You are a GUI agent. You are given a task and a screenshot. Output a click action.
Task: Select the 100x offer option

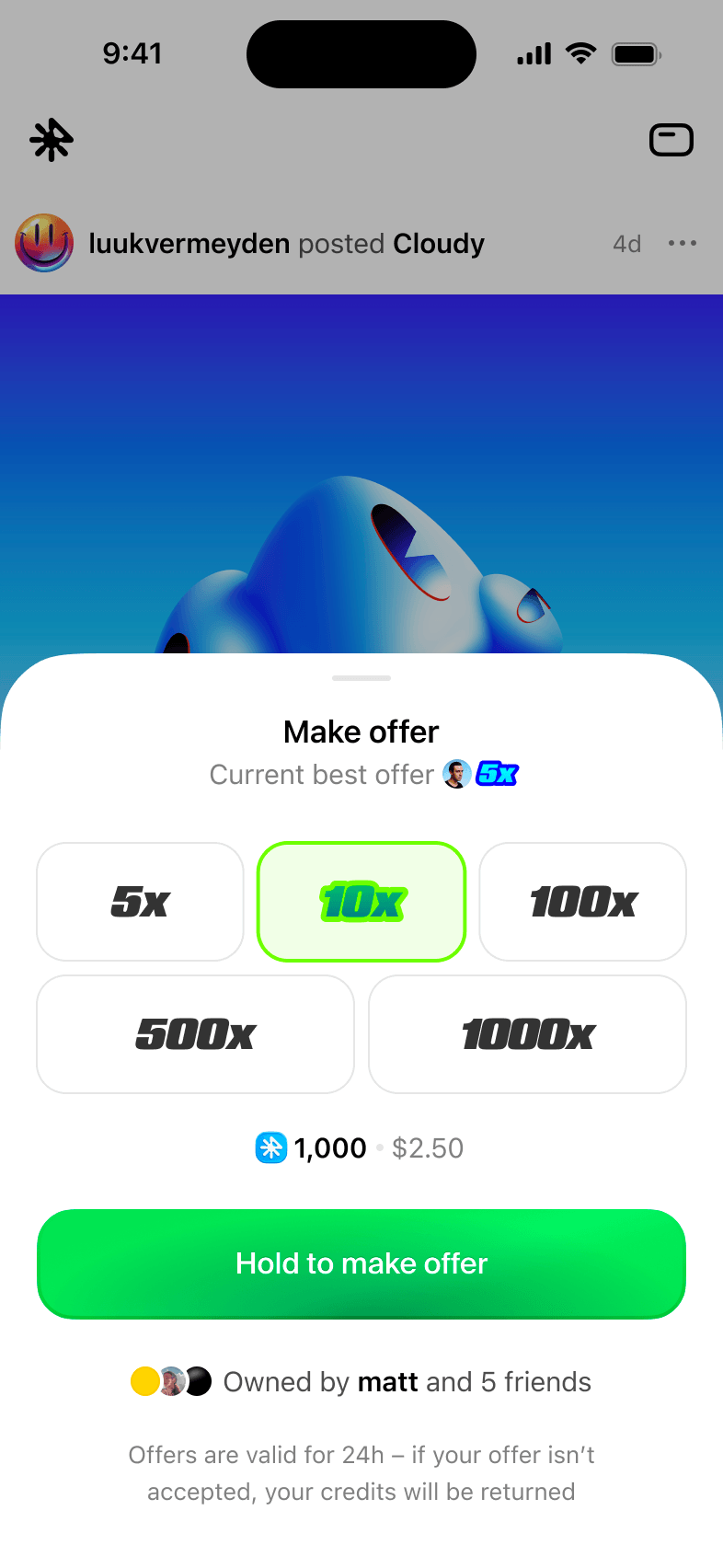582,902
